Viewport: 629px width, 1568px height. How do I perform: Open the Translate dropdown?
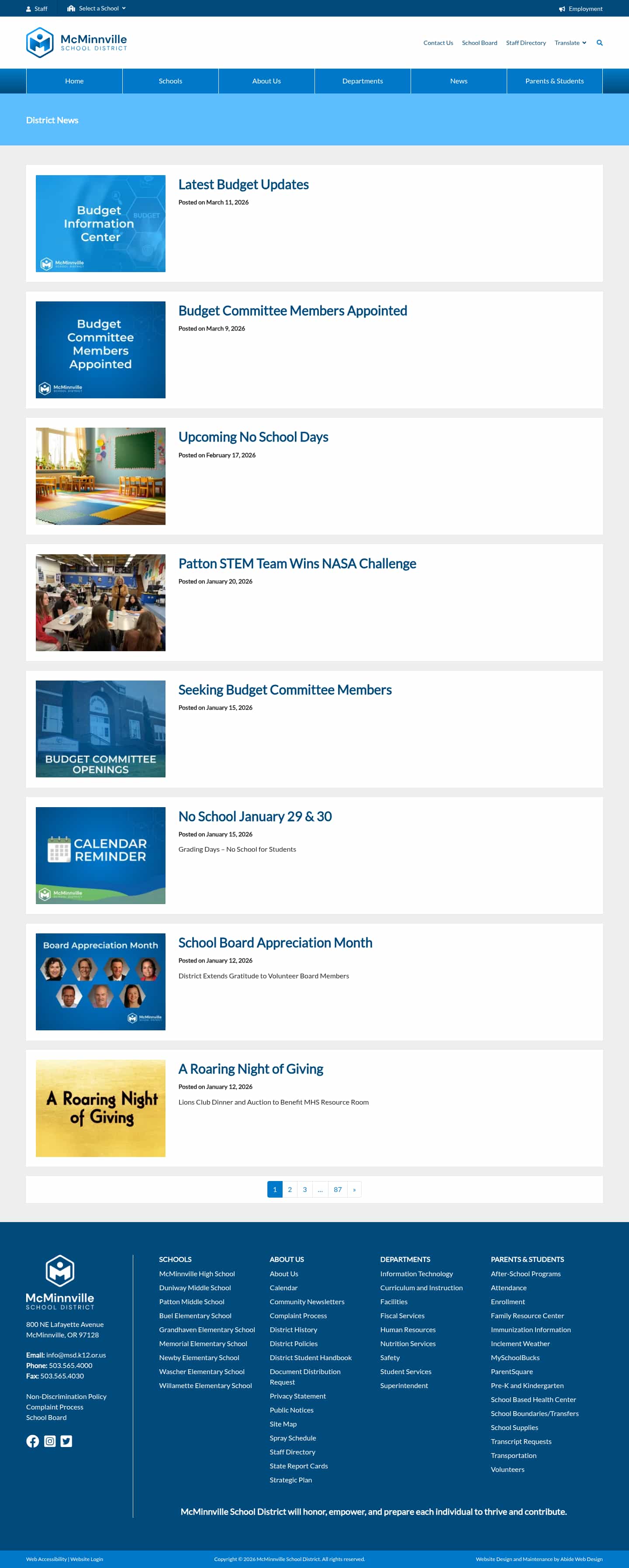570,43
